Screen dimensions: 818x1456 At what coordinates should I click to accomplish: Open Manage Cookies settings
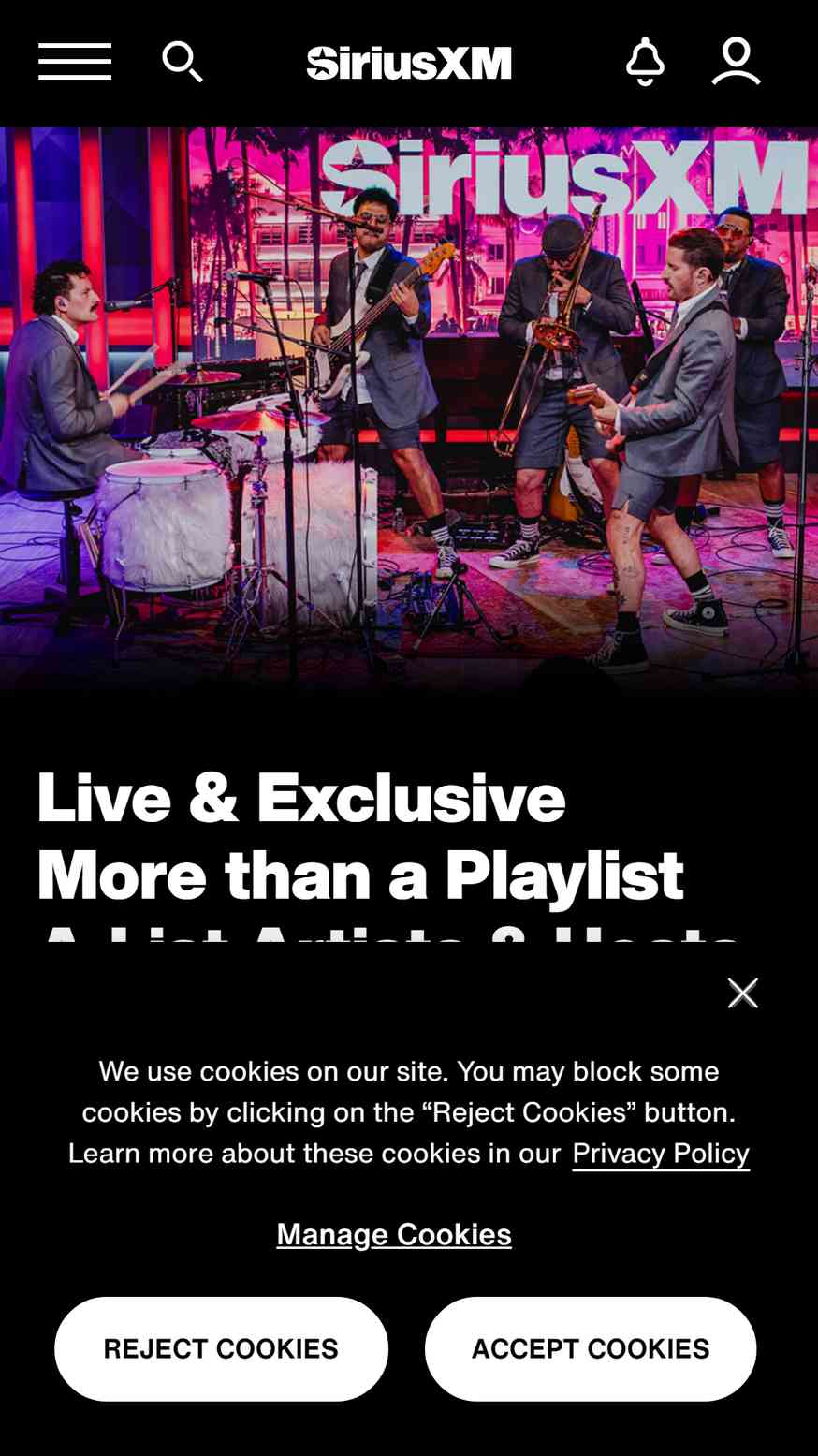[394, 1234]
